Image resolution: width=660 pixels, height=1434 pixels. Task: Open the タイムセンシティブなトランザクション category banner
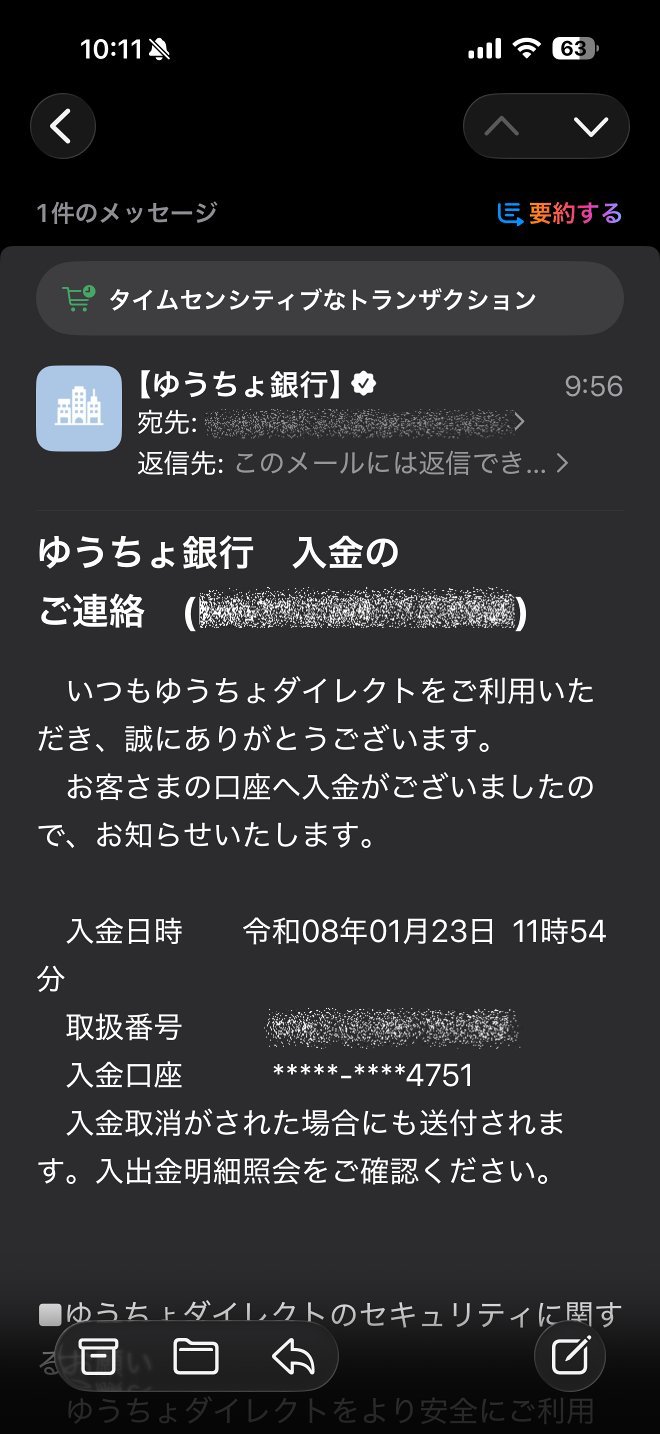coord(329,298)
